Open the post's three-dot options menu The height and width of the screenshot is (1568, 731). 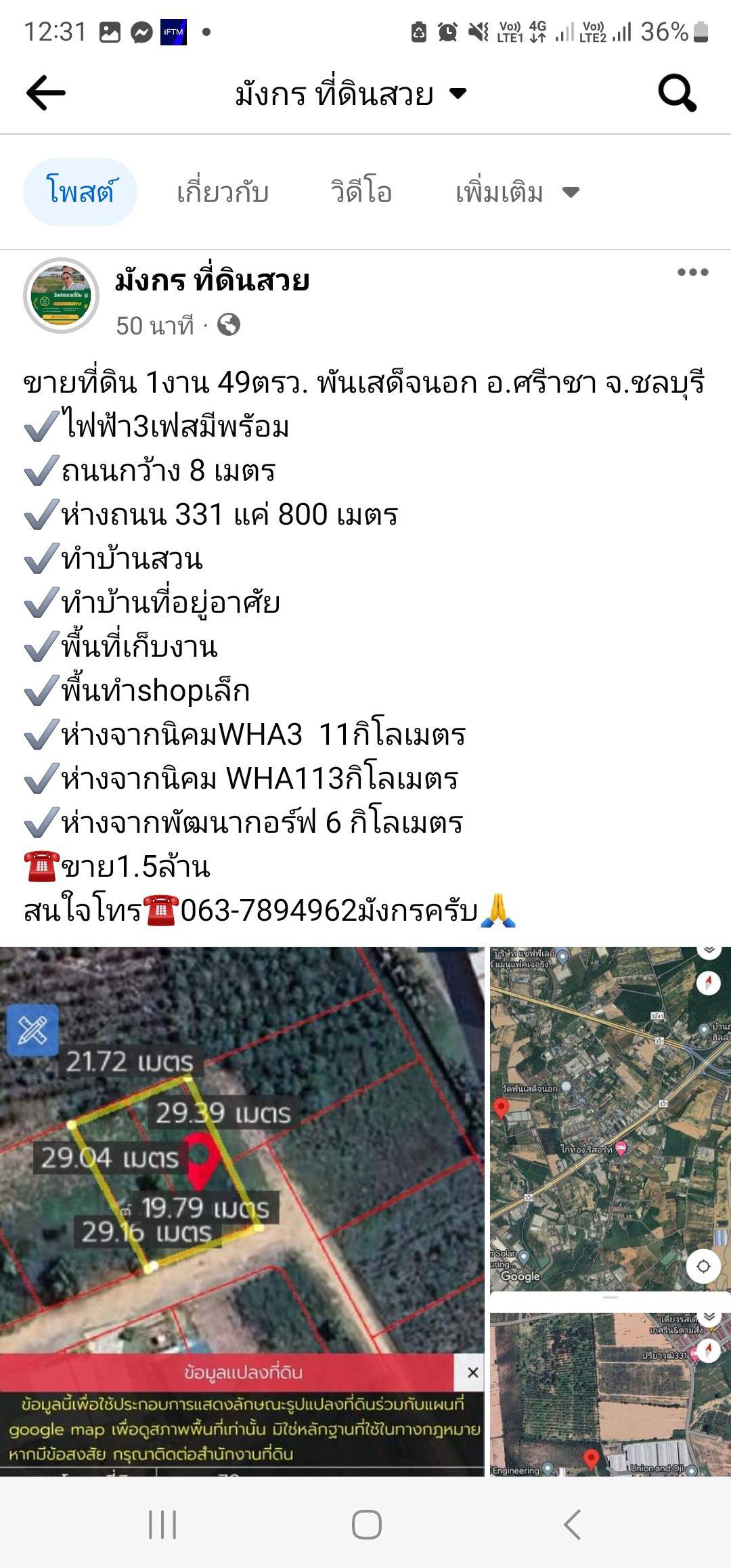tap(692, 272)
